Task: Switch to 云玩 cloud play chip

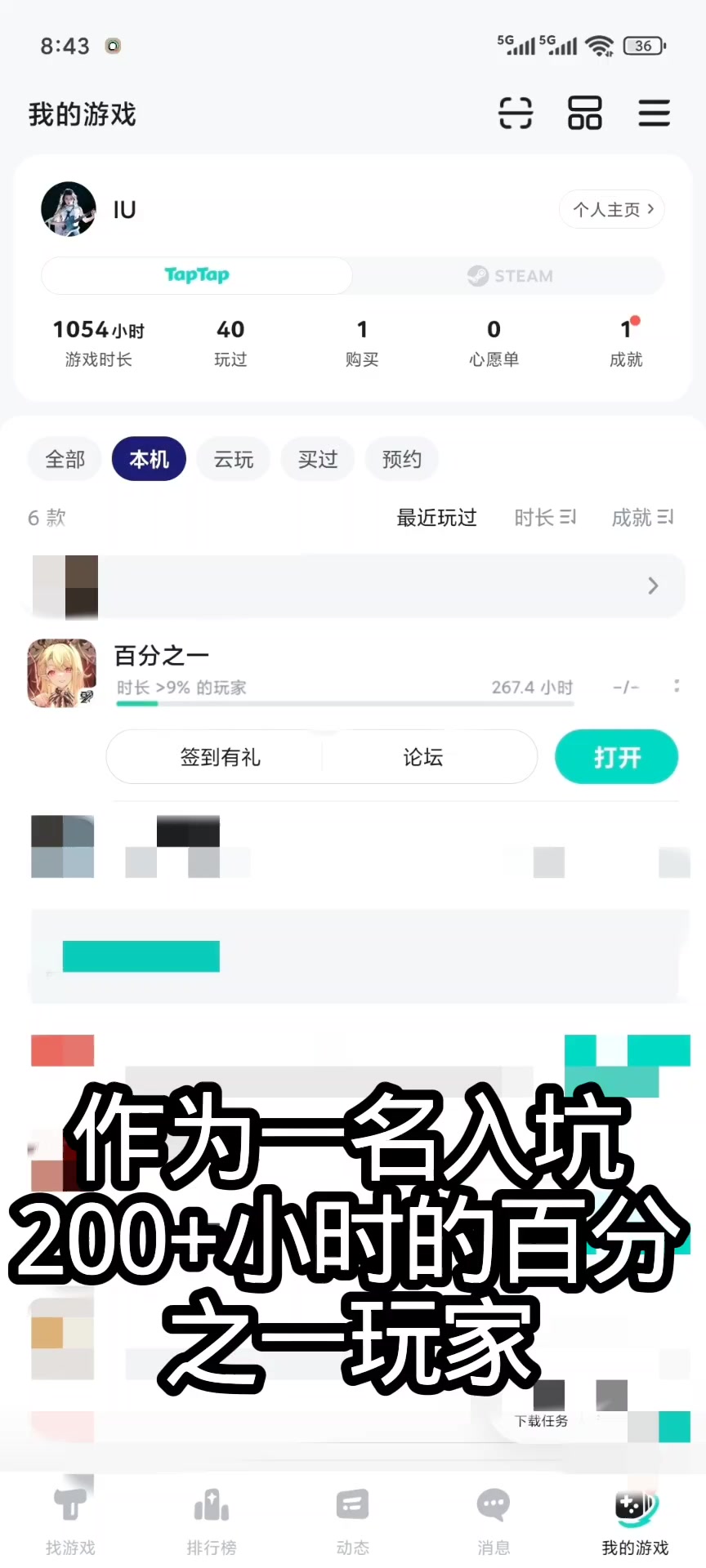Action: pos(234,459)
